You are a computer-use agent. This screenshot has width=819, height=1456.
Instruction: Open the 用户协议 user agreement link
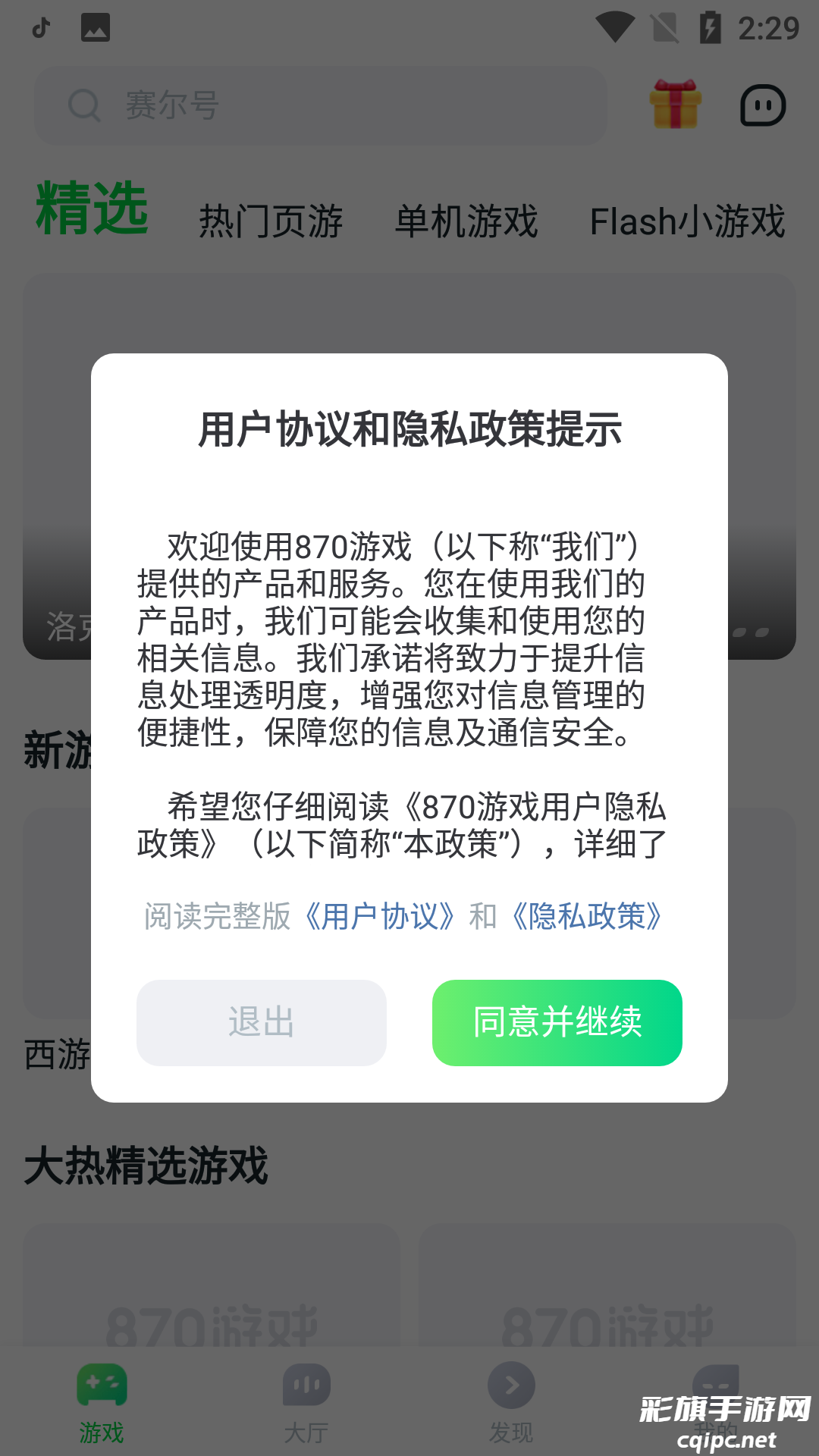[x=379, y=917]
